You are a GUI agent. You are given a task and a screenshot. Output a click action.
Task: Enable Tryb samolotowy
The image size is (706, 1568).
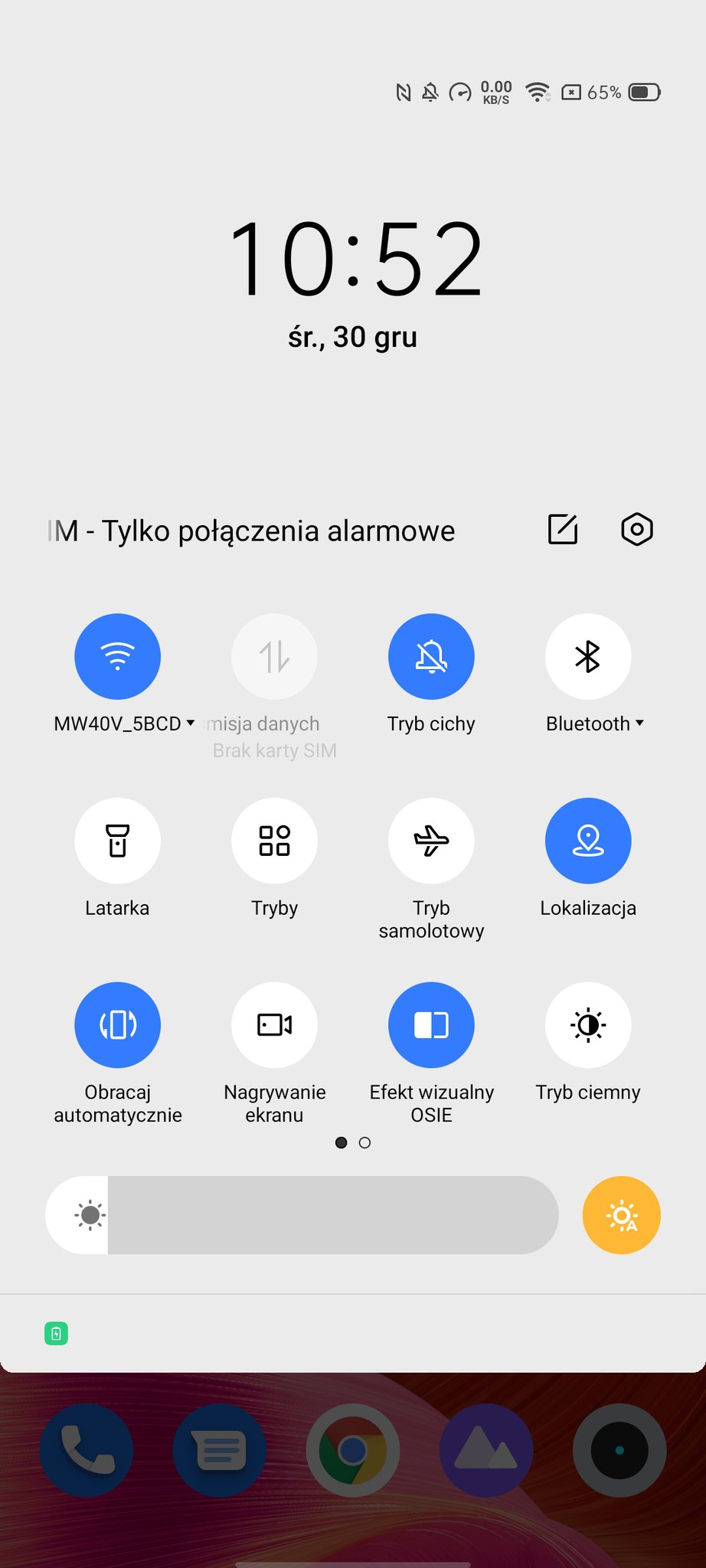[x=431, y=841]
